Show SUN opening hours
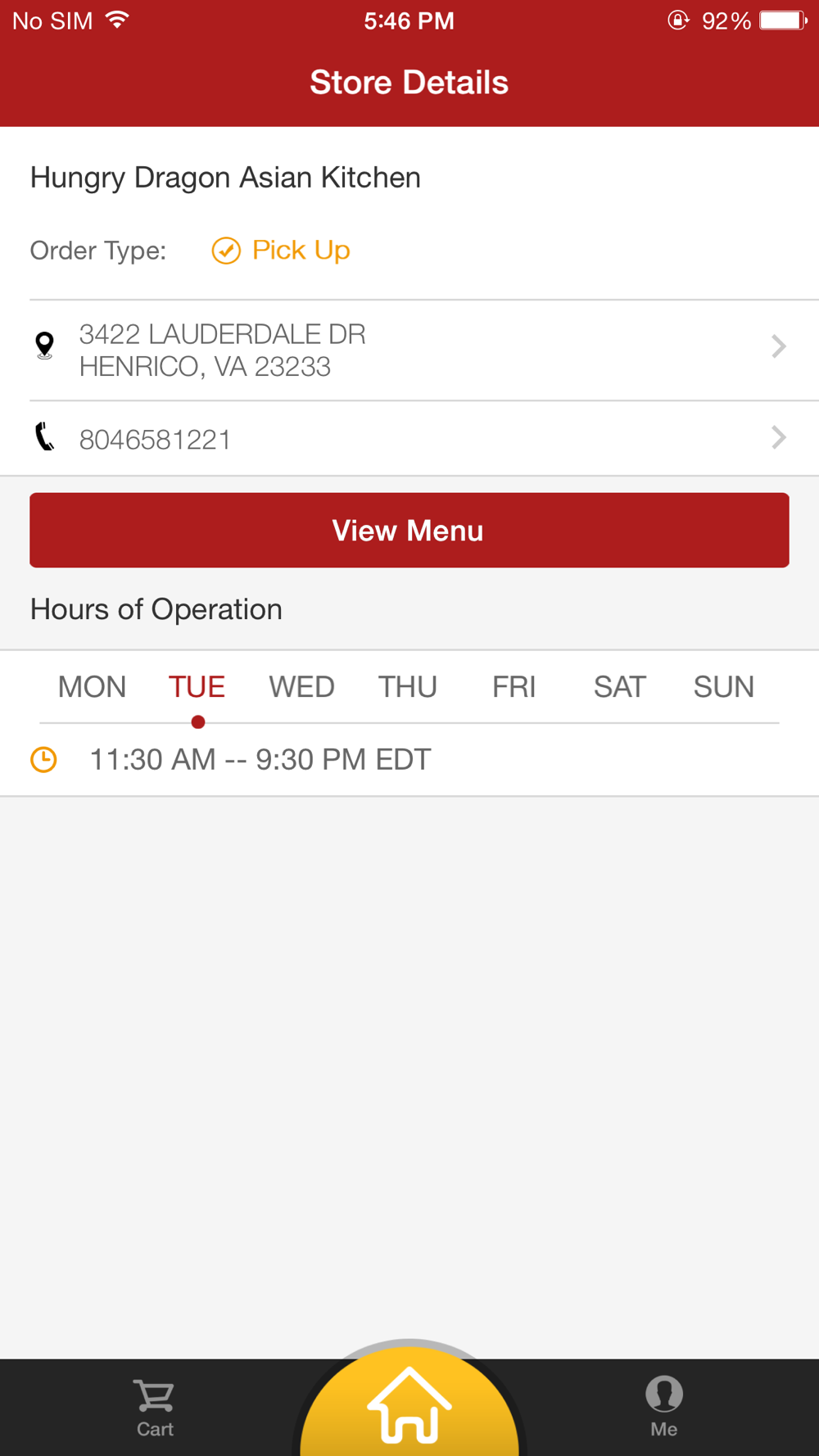Viewport: 819px width, 1456px height. tap(723, 687)
